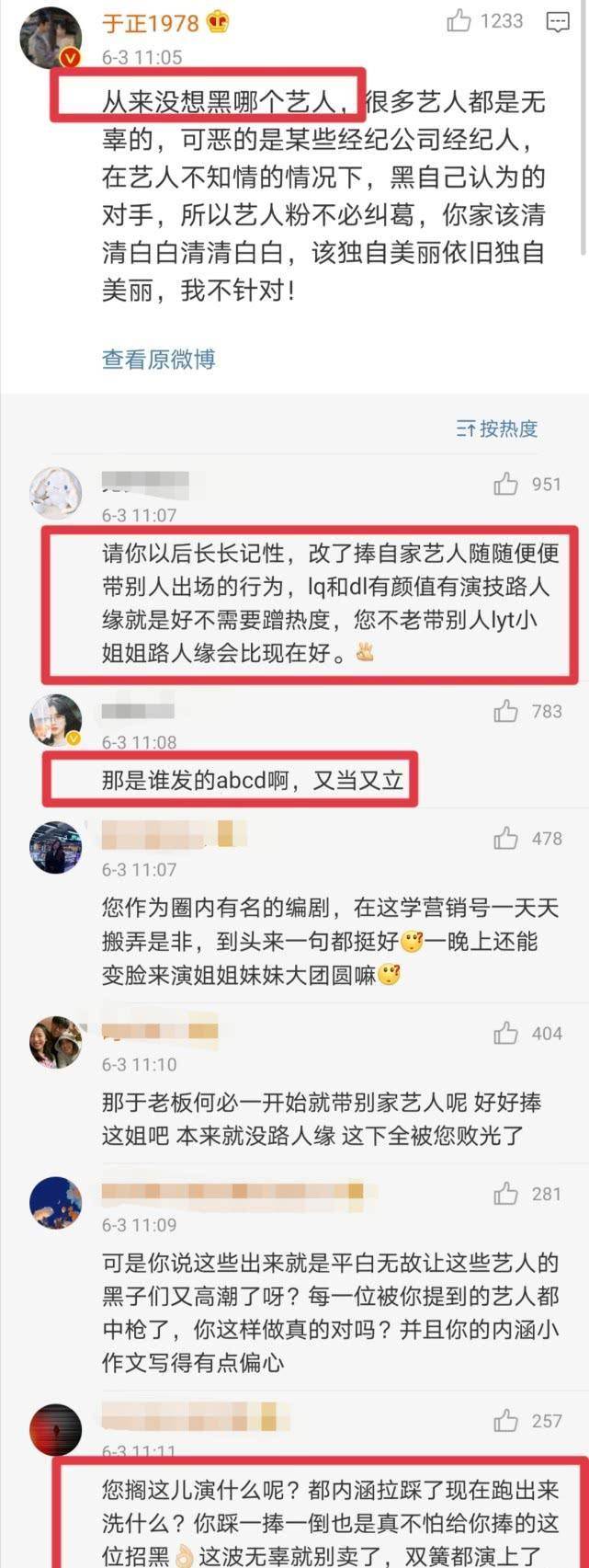
Task: Like the comment with 951 likes
Action: [x=505, y=484]
